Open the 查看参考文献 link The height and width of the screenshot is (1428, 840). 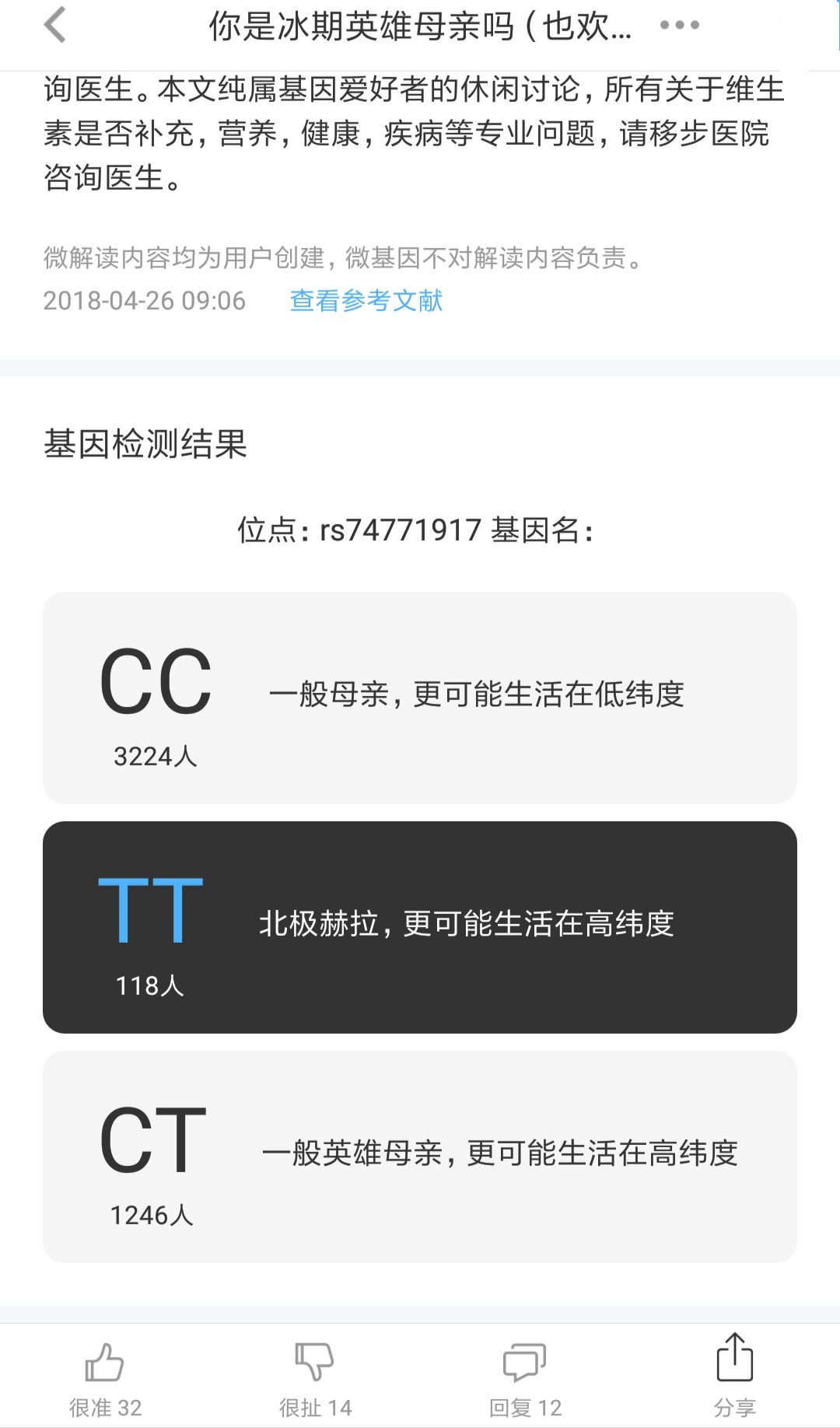pos(366,300)
